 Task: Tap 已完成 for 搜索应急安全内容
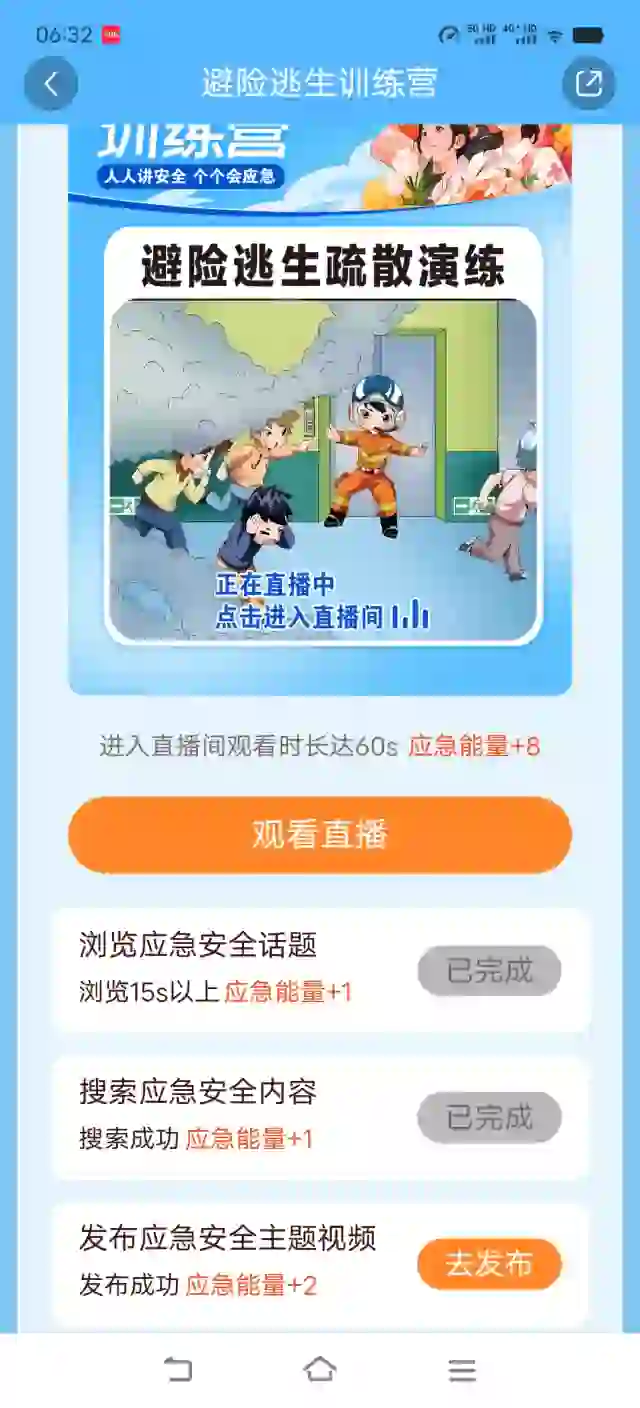click(x=489, y=1117)
